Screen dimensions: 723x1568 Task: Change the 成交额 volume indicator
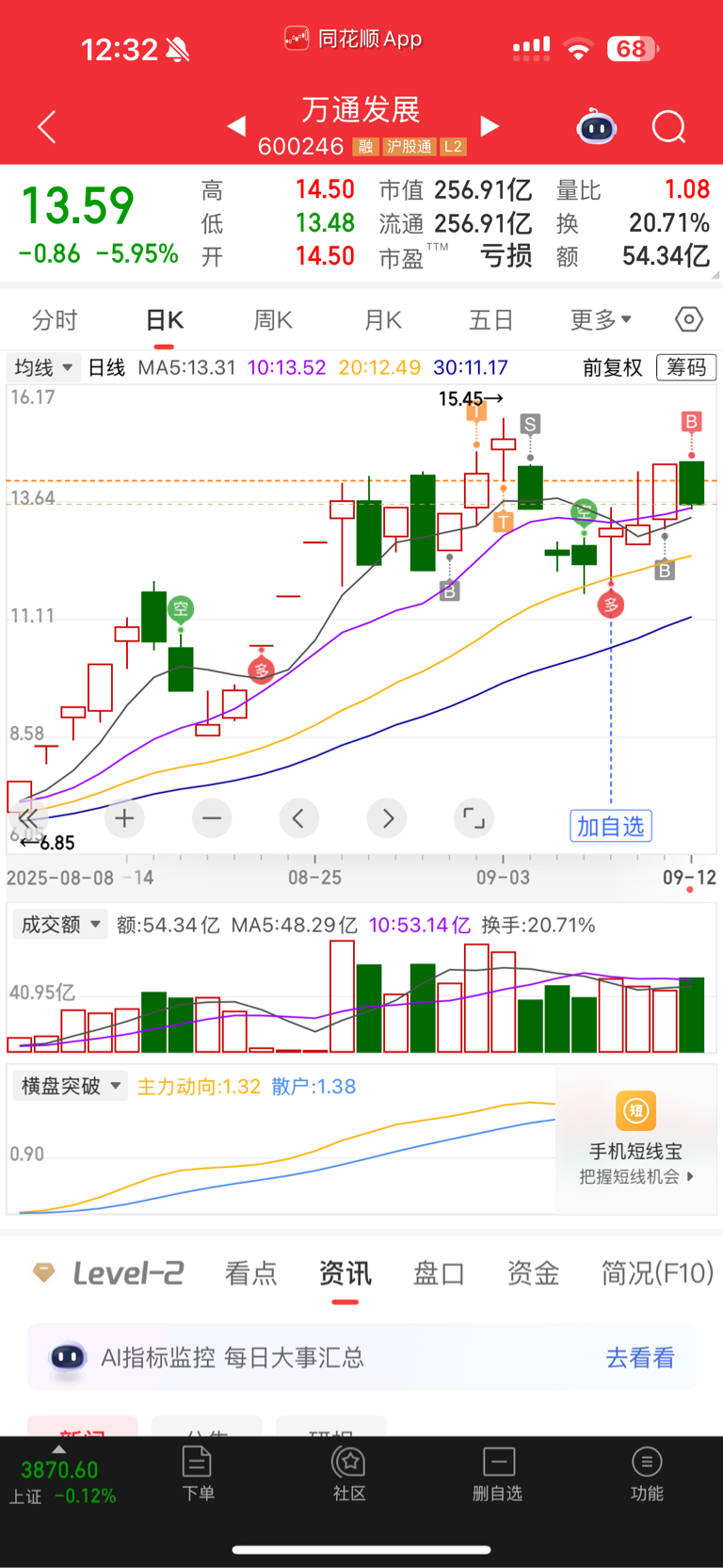pos(60,925)
